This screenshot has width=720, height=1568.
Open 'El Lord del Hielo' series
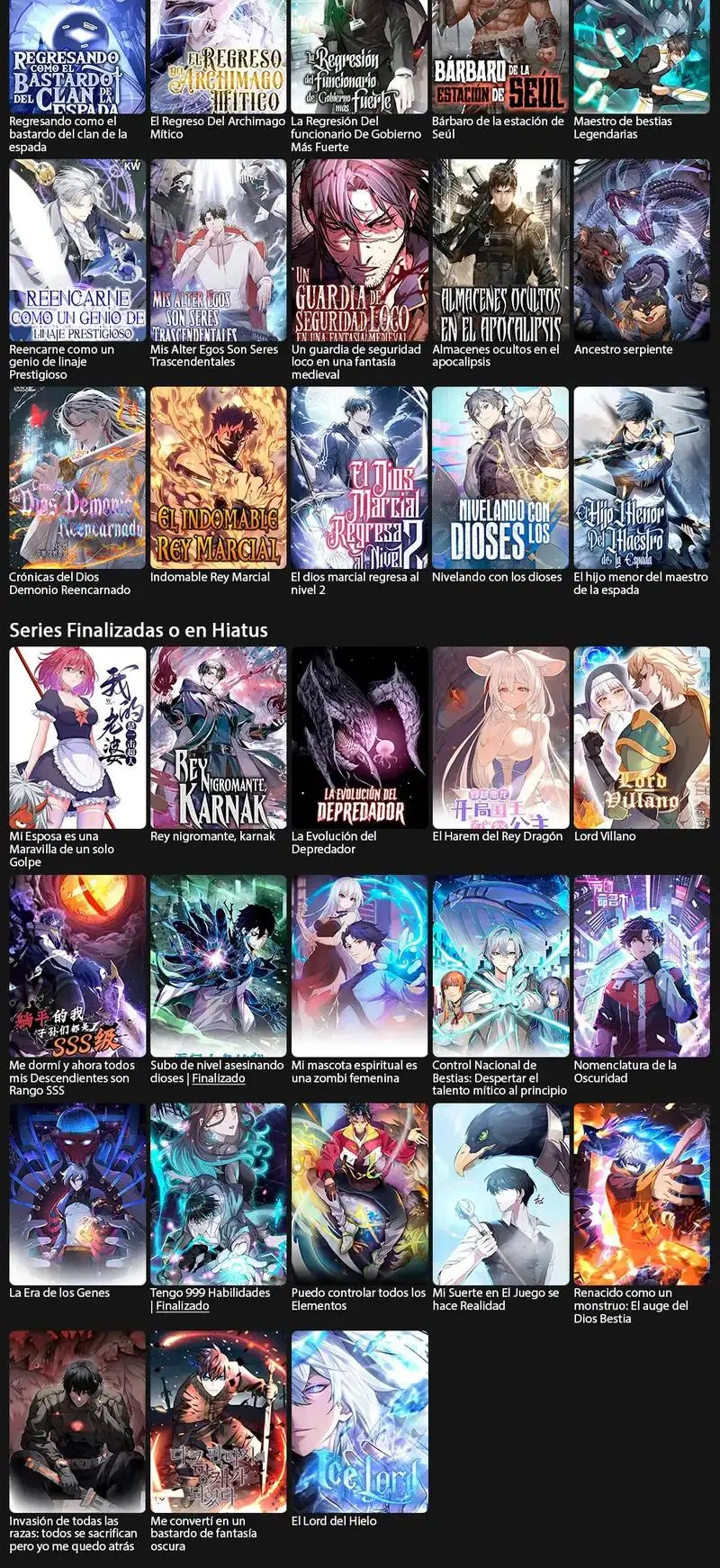click(359, 1421)
